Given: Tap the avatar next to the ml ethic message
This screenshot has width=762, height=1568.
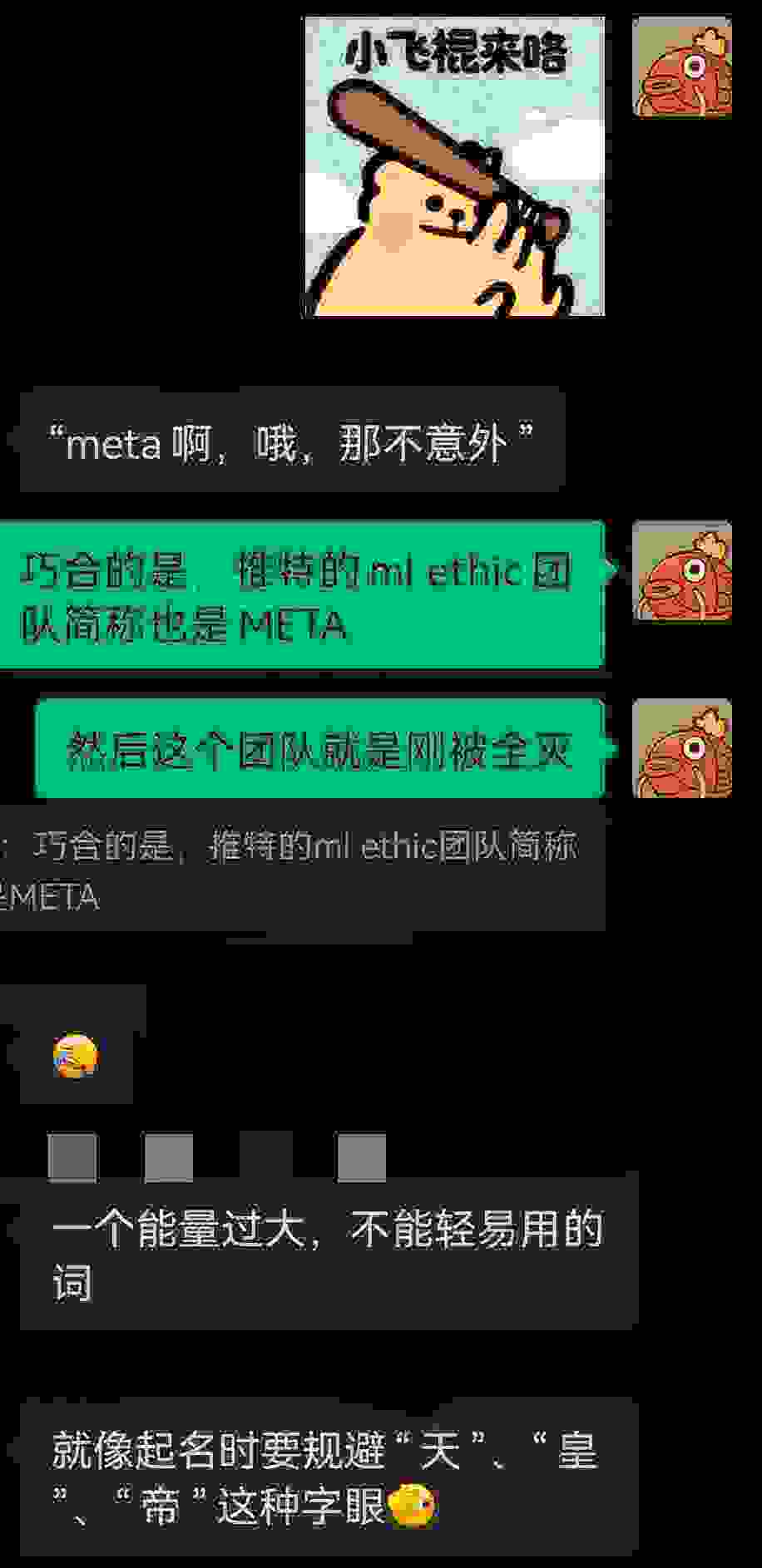Looking at the screenshot, I should pos(682,572).
